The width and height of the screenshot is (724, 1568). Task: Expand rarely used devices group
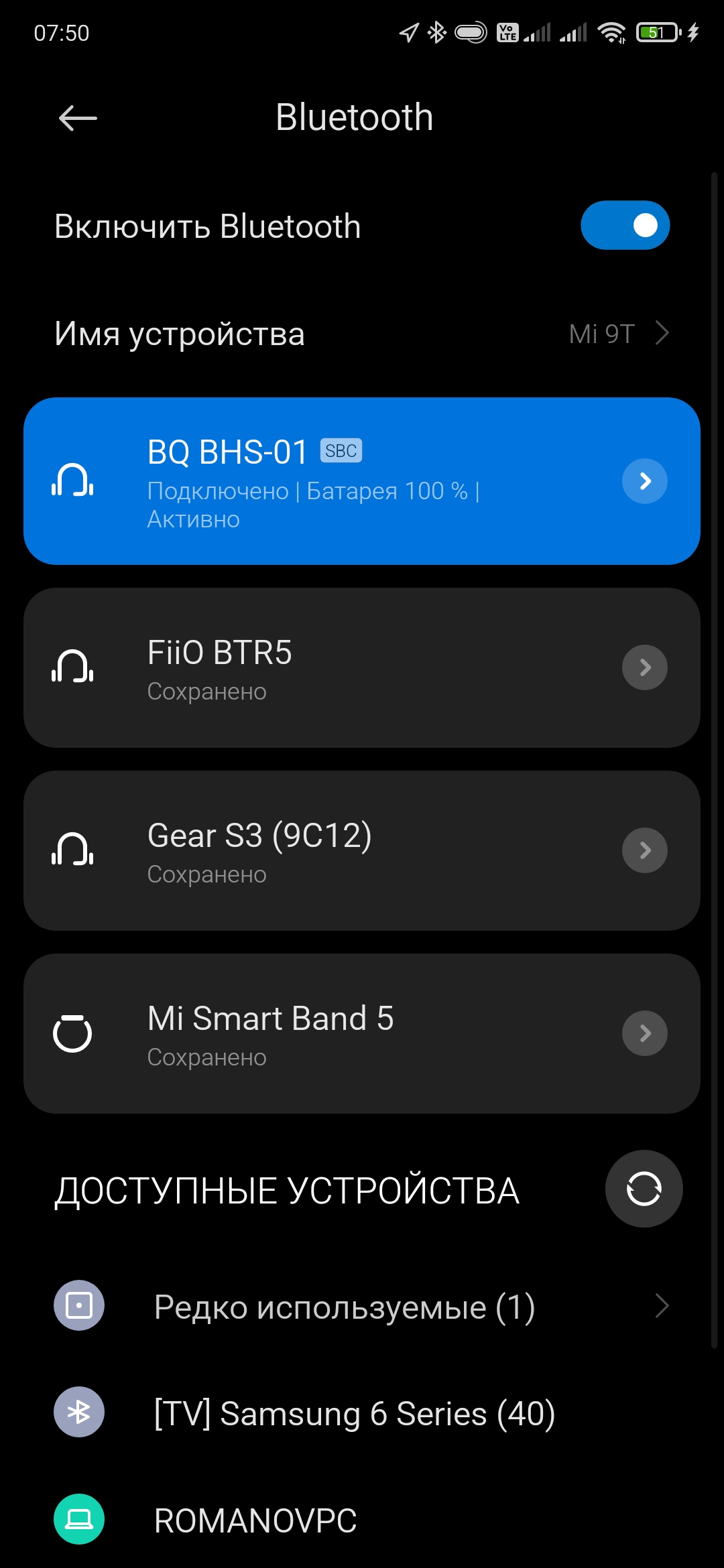point(362,1306)
